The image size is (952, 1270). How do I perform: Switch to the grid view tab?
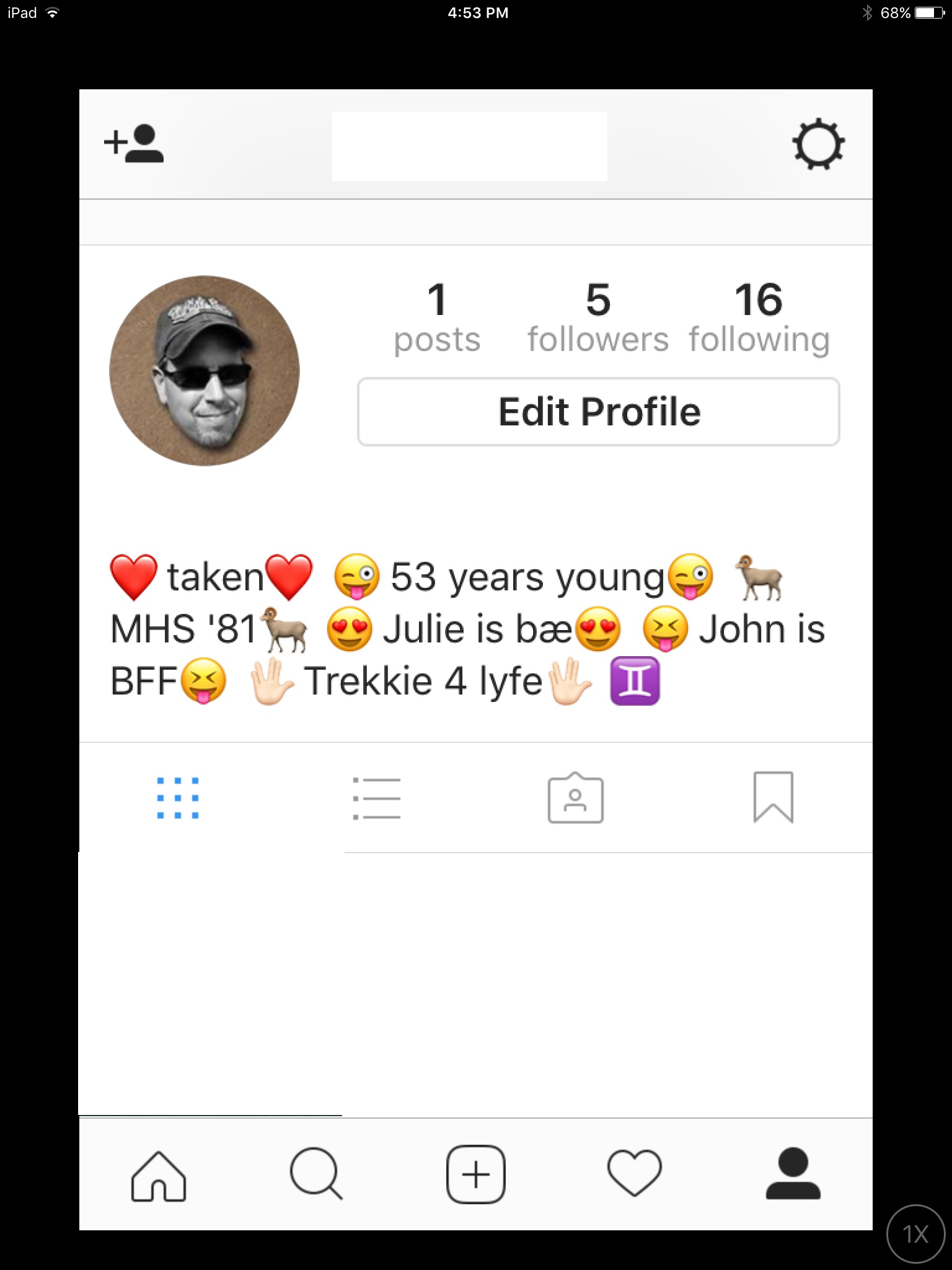tap(178, 798)
